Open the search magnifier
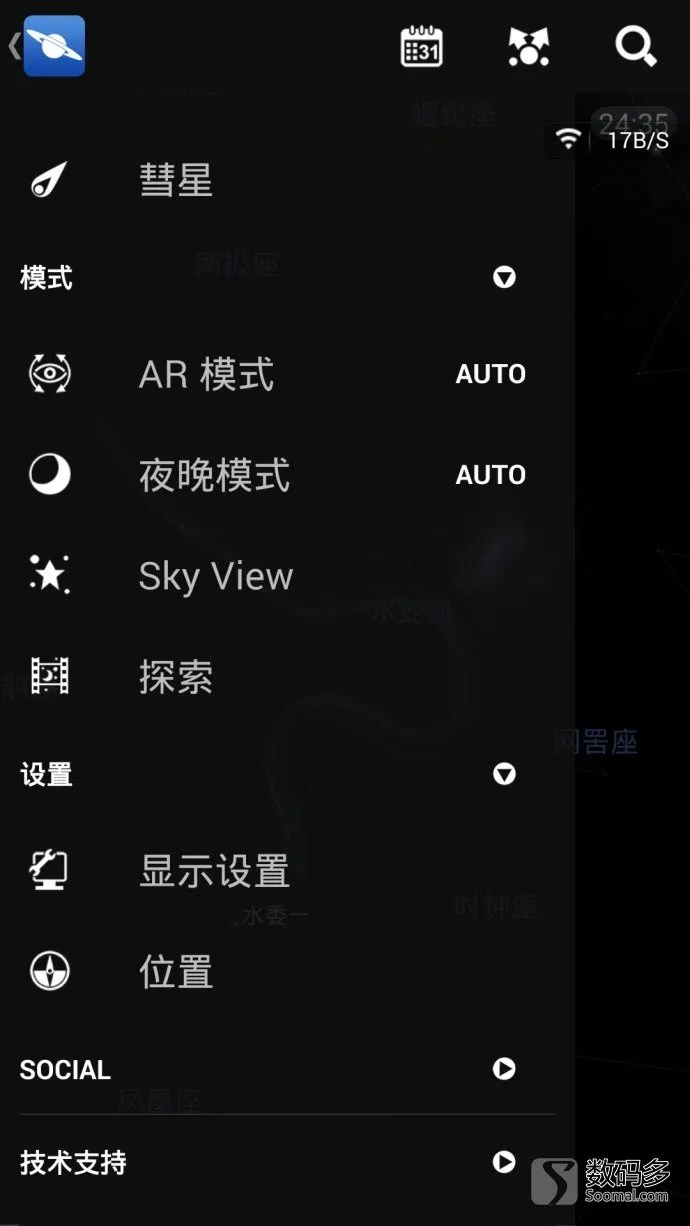 click(x=635, y=46)
